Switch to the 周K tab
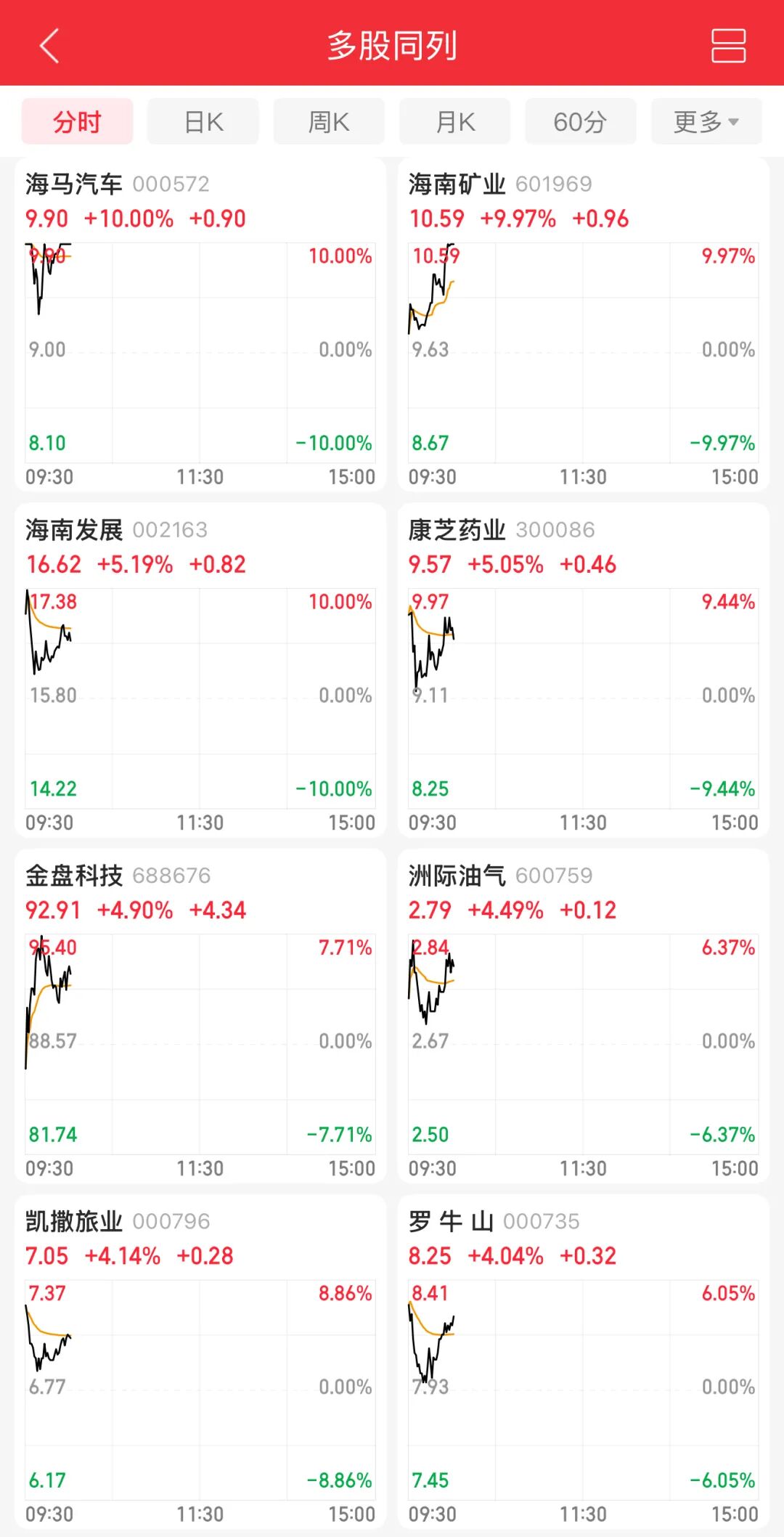Viewport: 784px width, 1537px height. (x=329, y=121)
